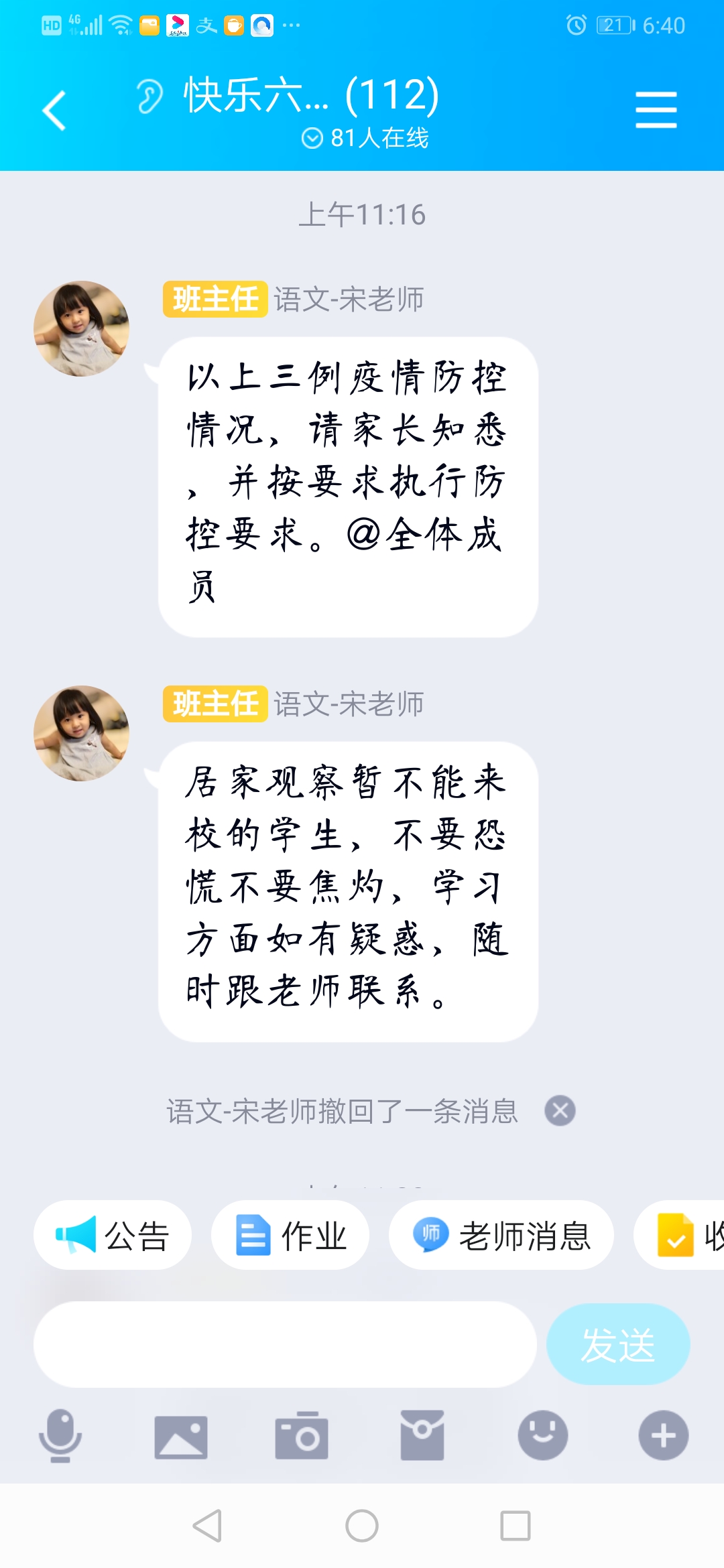The width and height of the screenshot is (724, 1568).
Task: Open the 作业 homework chip
Action: [x=290, y=1235]
